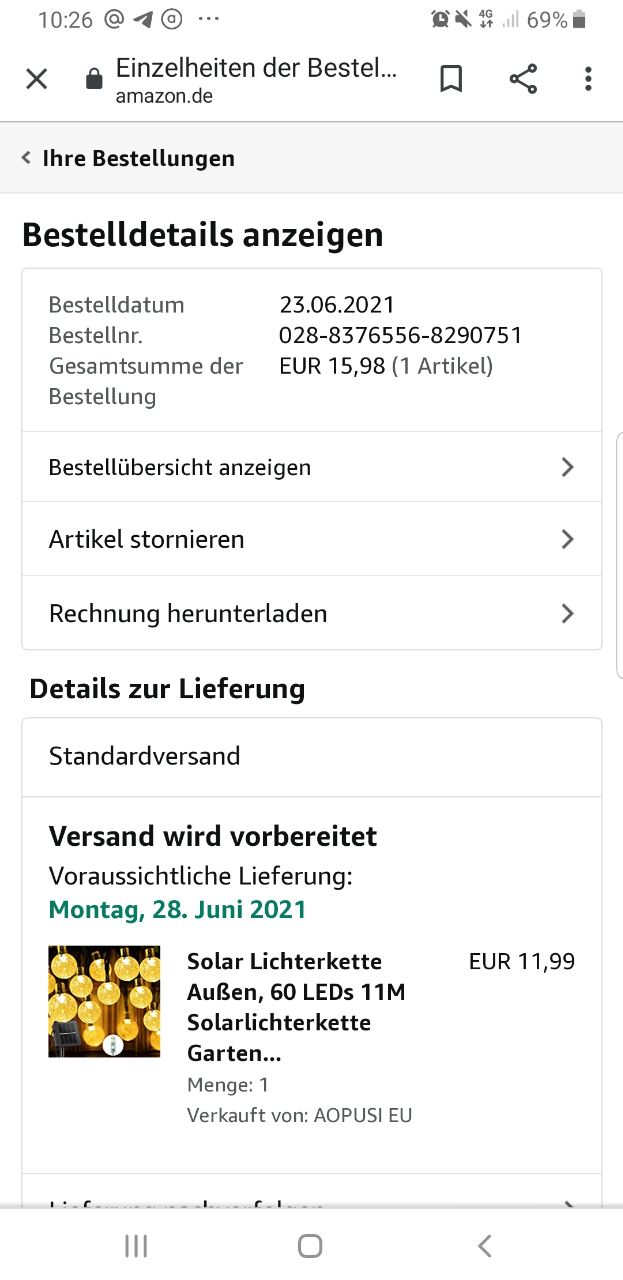This screenshot has width=623, height=1280.
Task: Open Bestellübersicht anzeigen
Action: point(312,467)
